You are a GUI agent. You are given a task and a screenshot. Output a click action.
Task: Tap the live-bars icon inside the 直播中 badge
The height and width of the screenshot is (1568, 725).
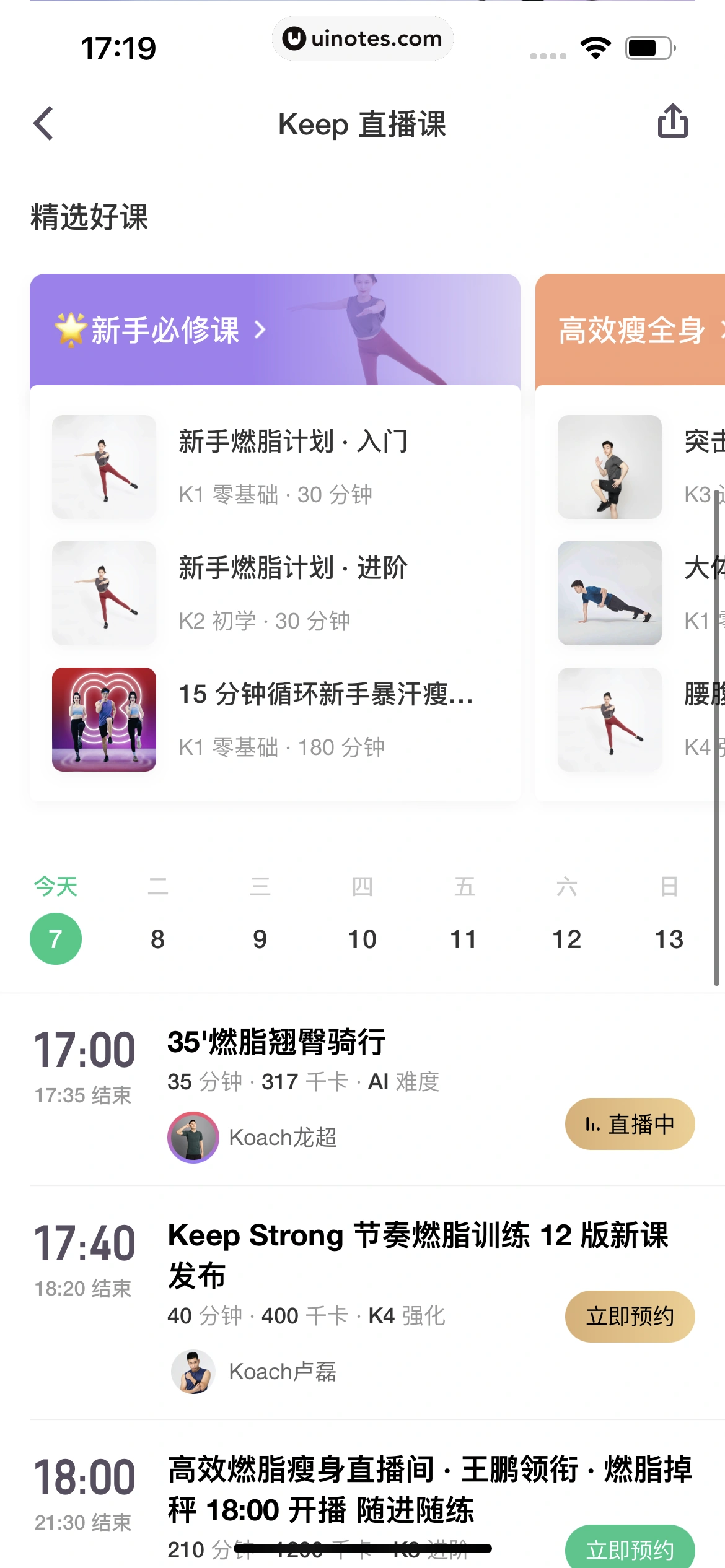[593, 1124]
